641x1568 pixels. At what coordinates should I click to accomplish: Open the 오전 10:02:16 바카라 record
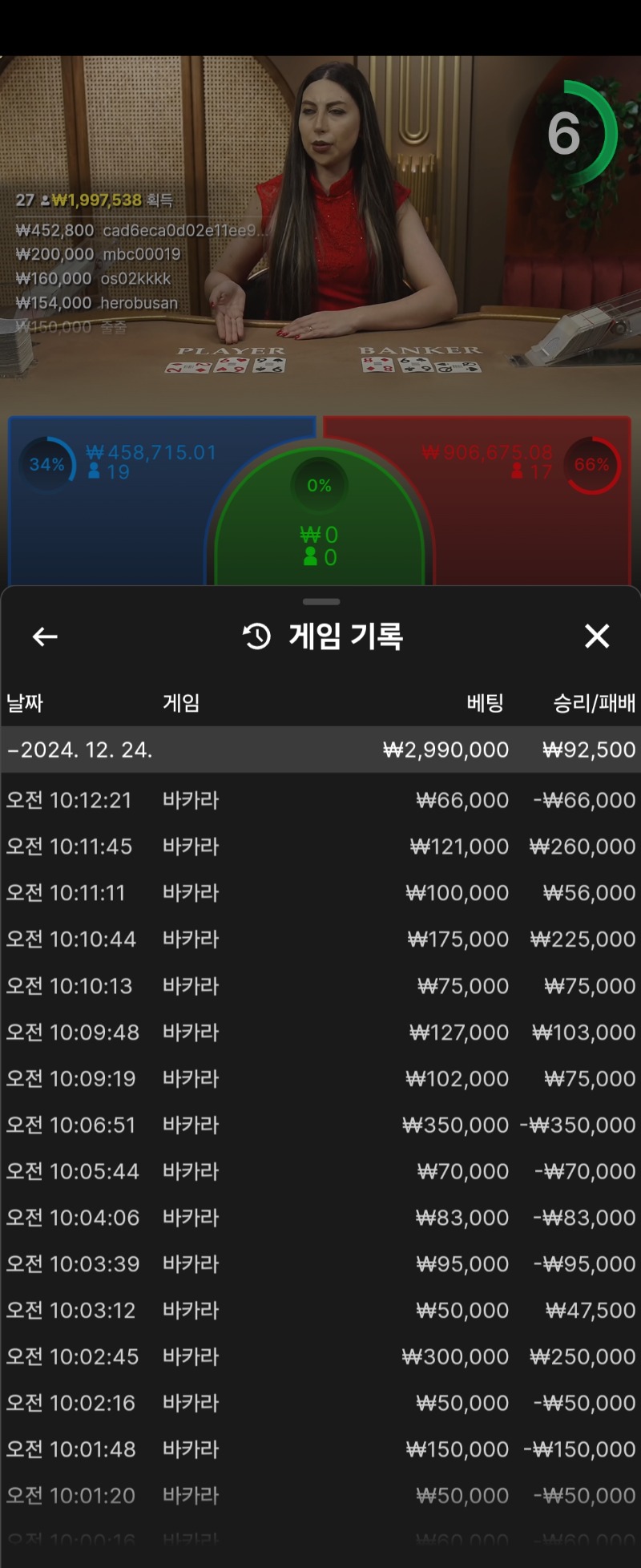tap(320, 1403)
